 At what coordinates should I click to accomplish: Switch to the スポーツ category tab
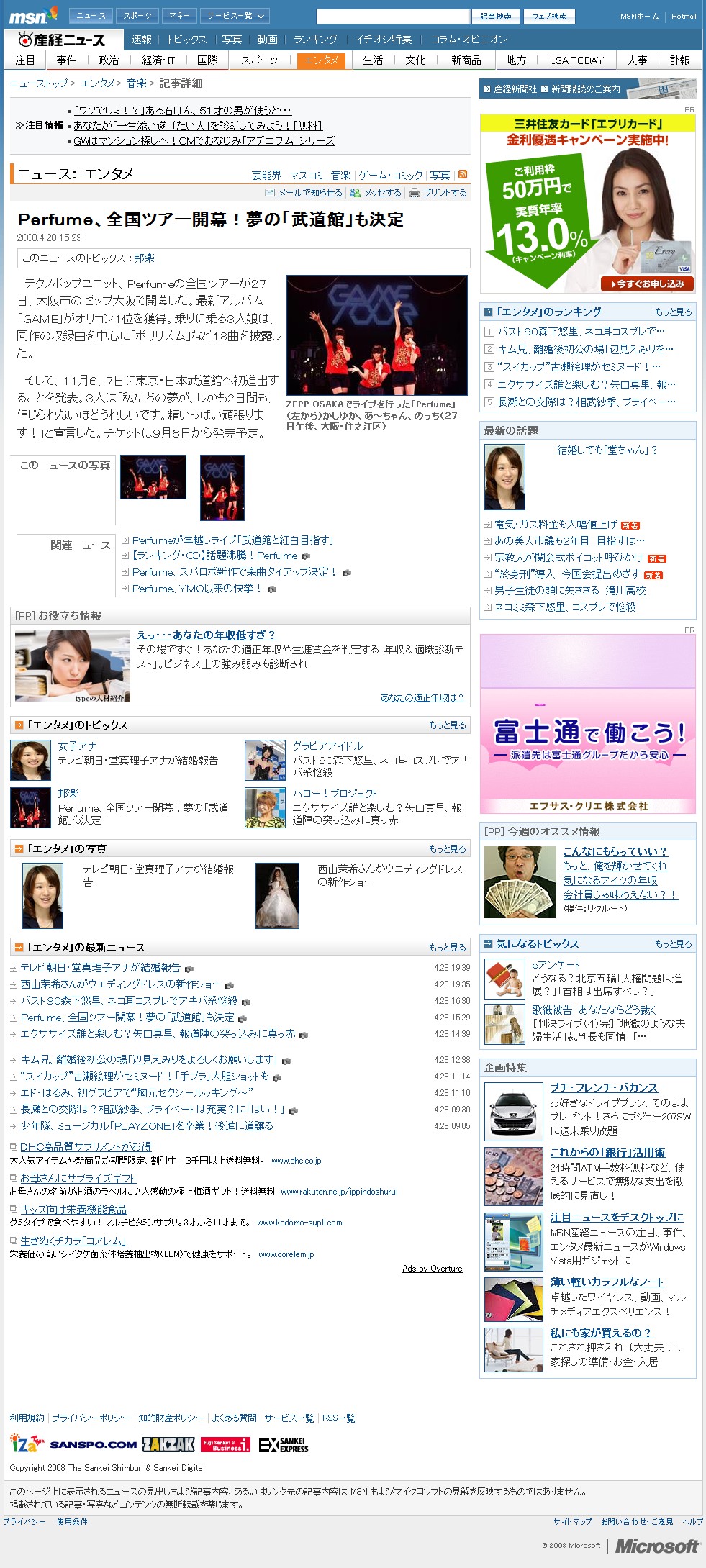[260, 60]
